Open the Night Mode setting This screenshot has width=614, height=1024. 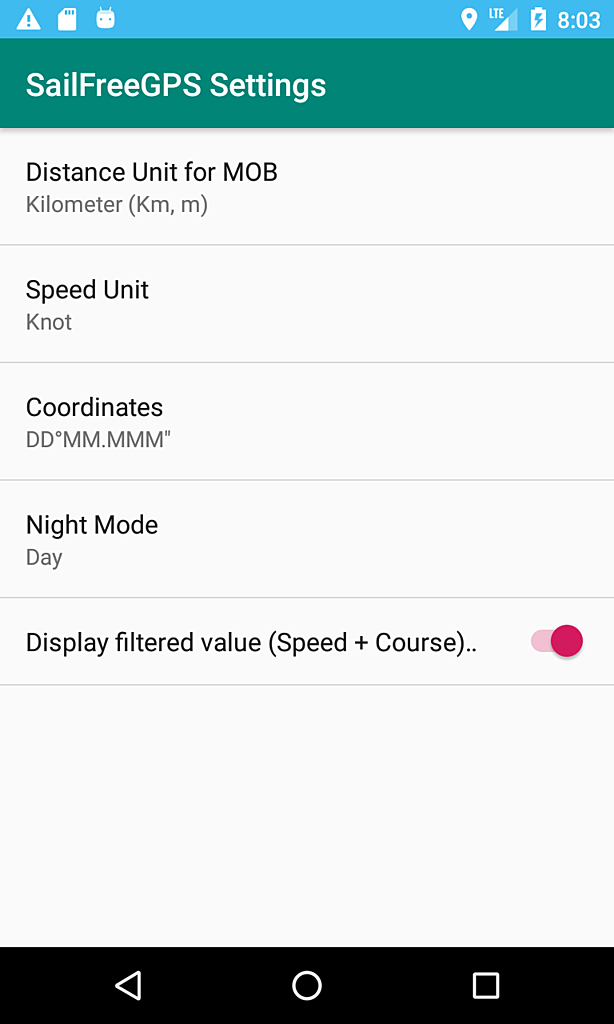coord(307,539)
